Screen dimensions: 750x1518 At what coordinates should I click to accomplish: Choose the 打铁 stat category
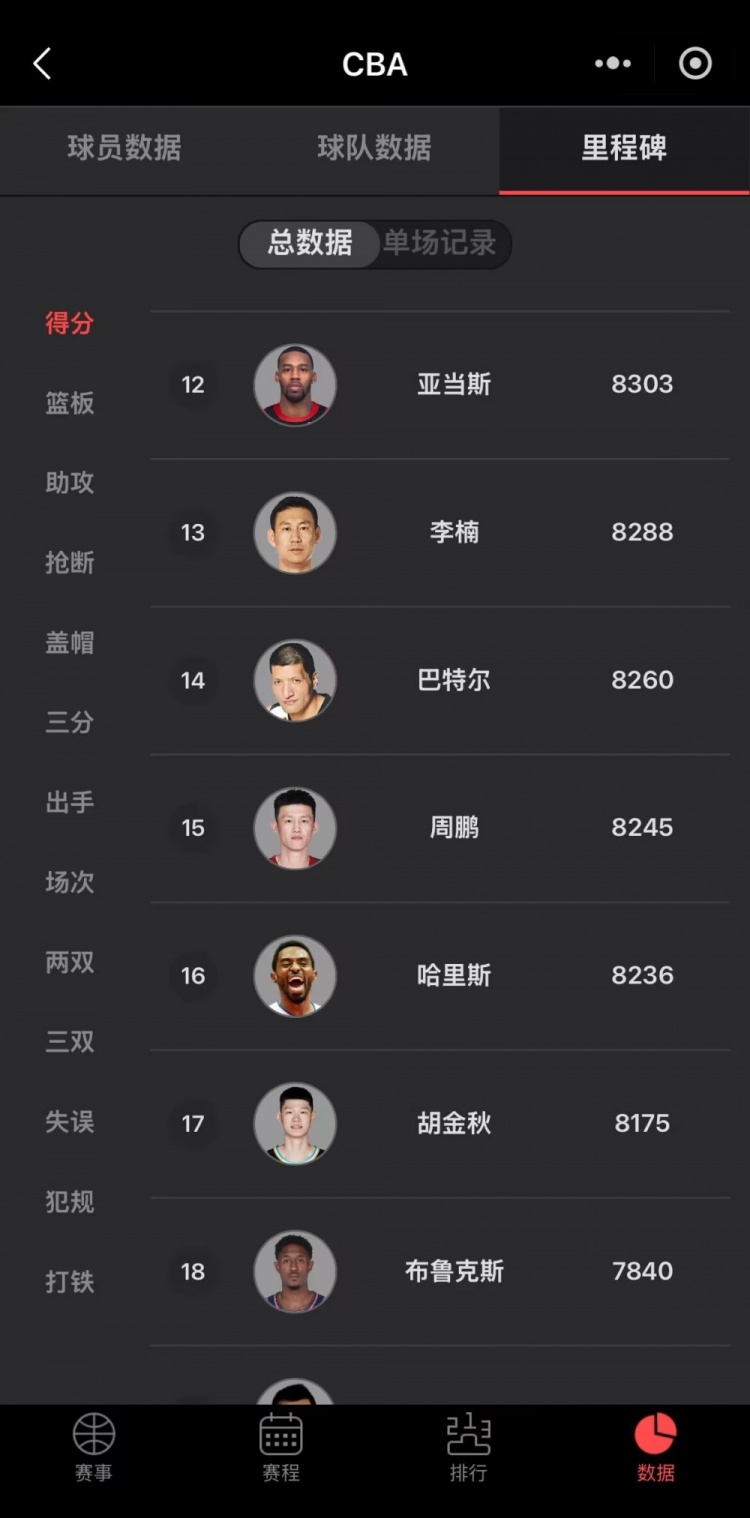click(x=70, y=1281)
